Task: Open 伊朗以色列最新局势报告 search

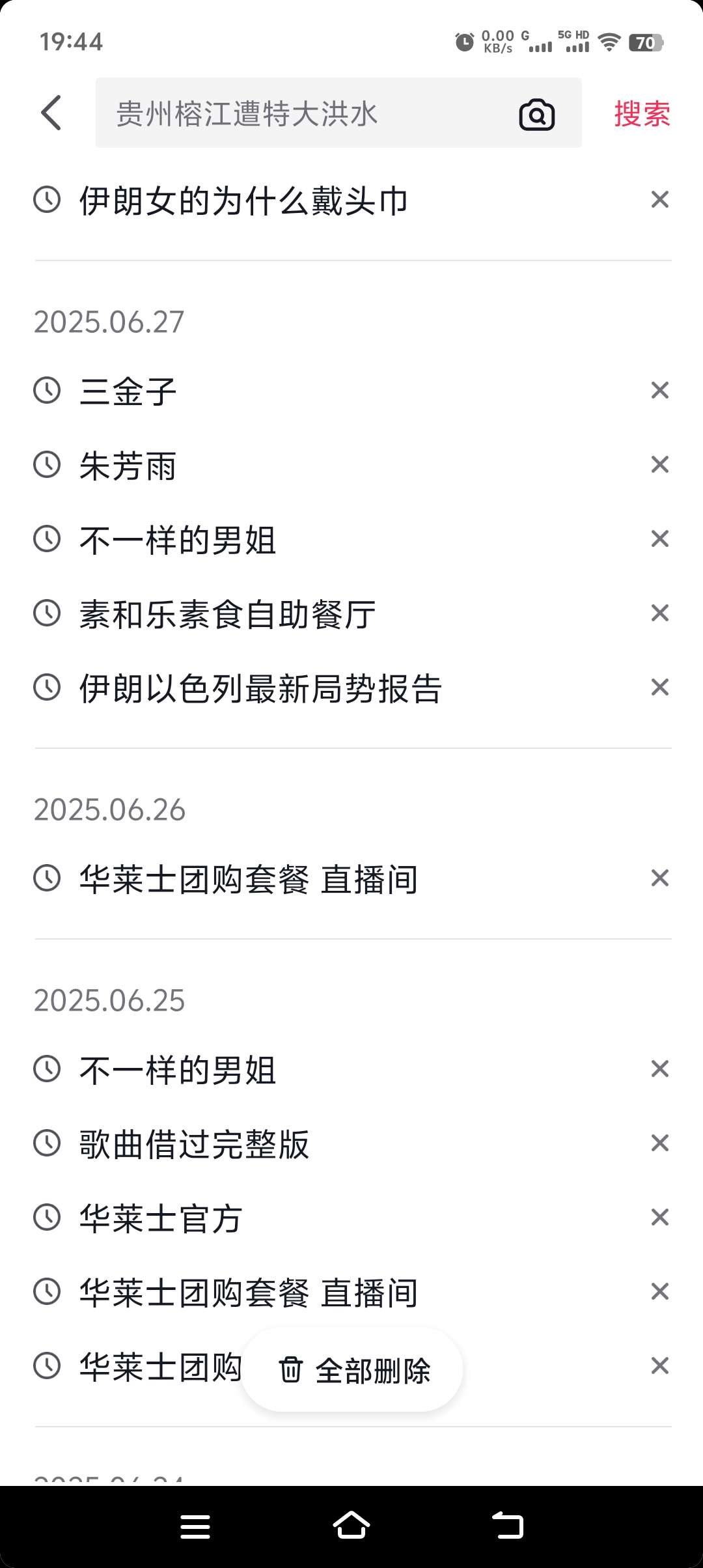Action: click(260, 688)
